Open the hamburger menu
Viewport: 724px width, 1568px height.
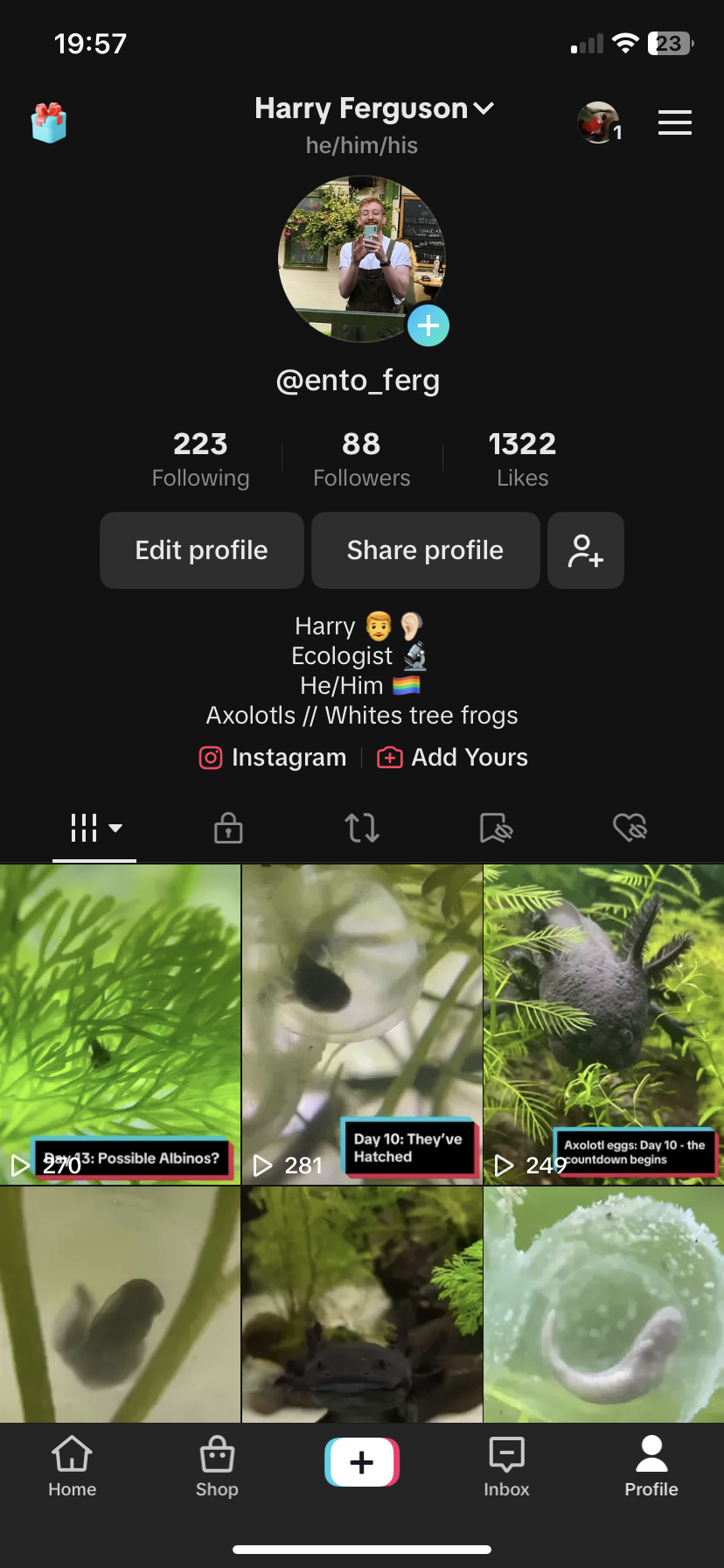[x=674, y=123]
